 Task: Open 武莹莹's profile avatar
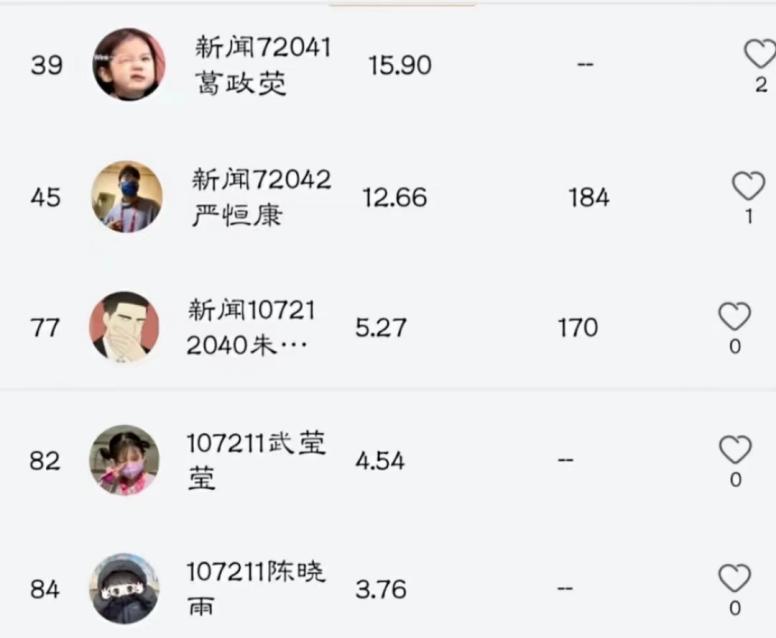click(x=124, y=460)
